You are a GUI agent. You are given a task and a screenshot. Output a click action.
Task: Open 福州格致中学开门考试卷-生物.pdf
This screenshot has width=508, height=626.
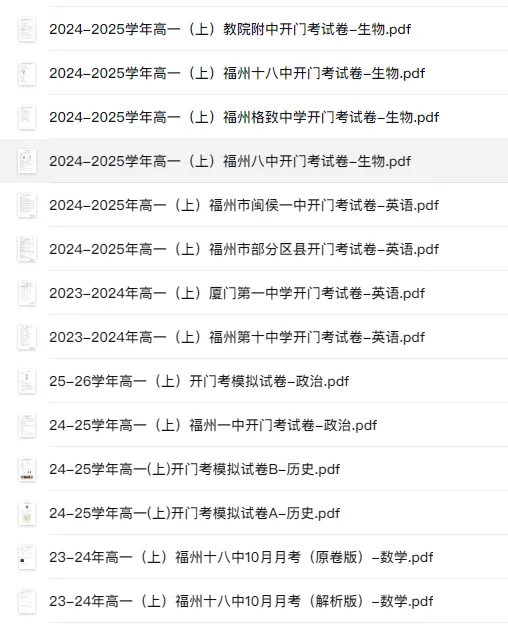(254, 117)
